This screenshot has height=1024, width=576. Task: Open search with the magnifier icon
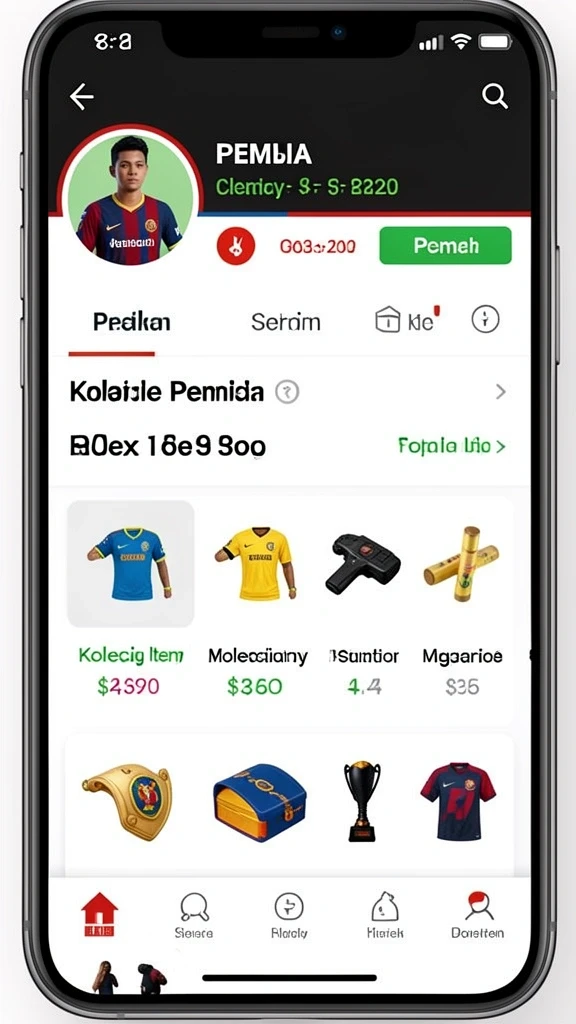click(x=494, y=97)
